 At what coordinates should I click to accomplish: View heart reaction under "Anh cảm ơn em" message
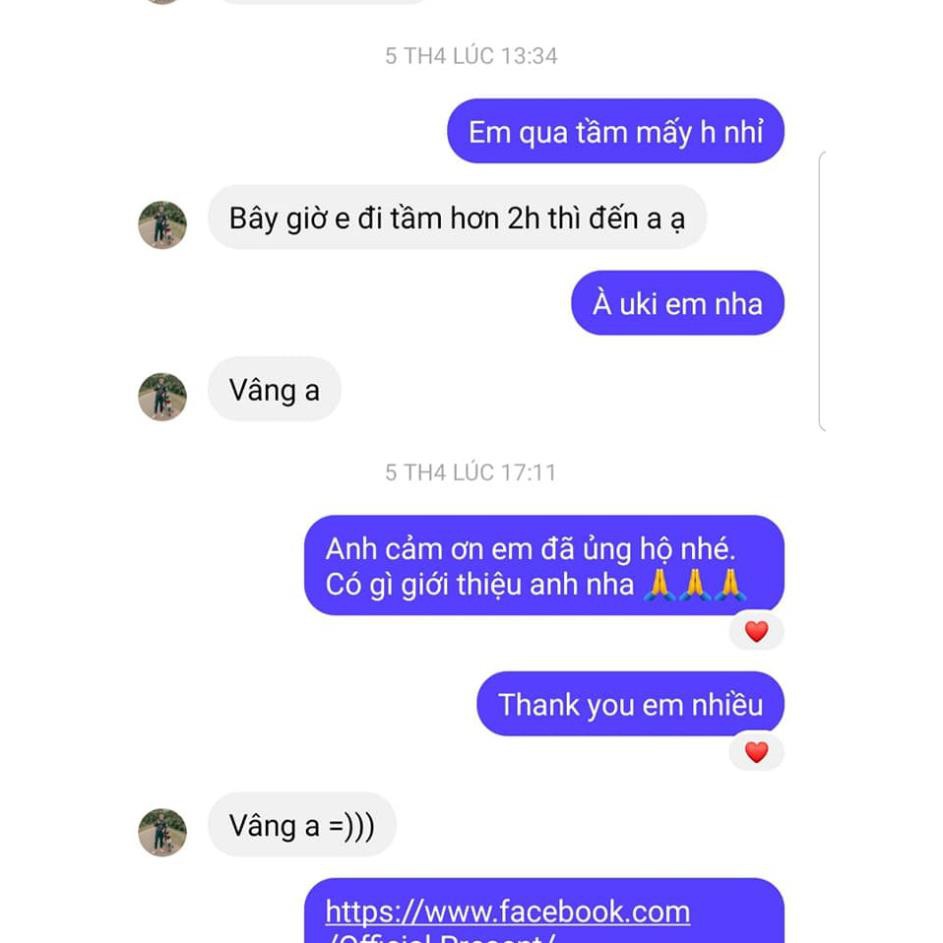tap(756, 631)
